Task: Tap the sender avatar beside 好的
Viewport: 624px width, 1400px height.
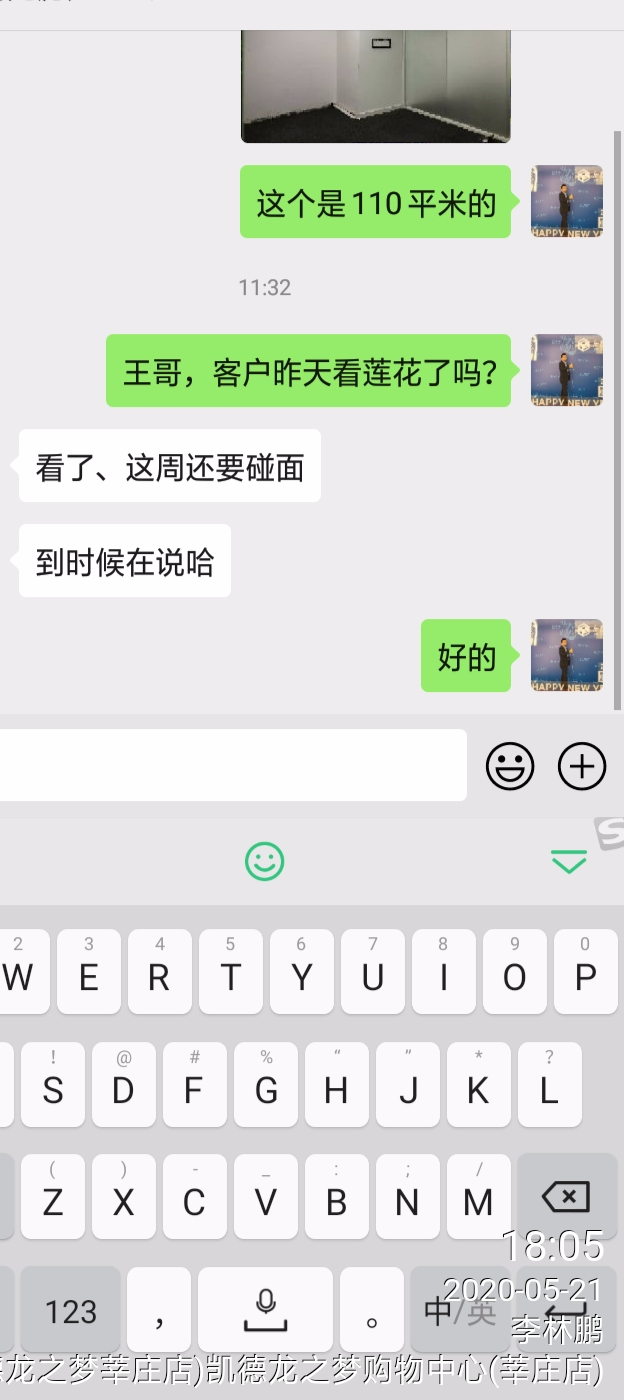Action: point(566,656)
